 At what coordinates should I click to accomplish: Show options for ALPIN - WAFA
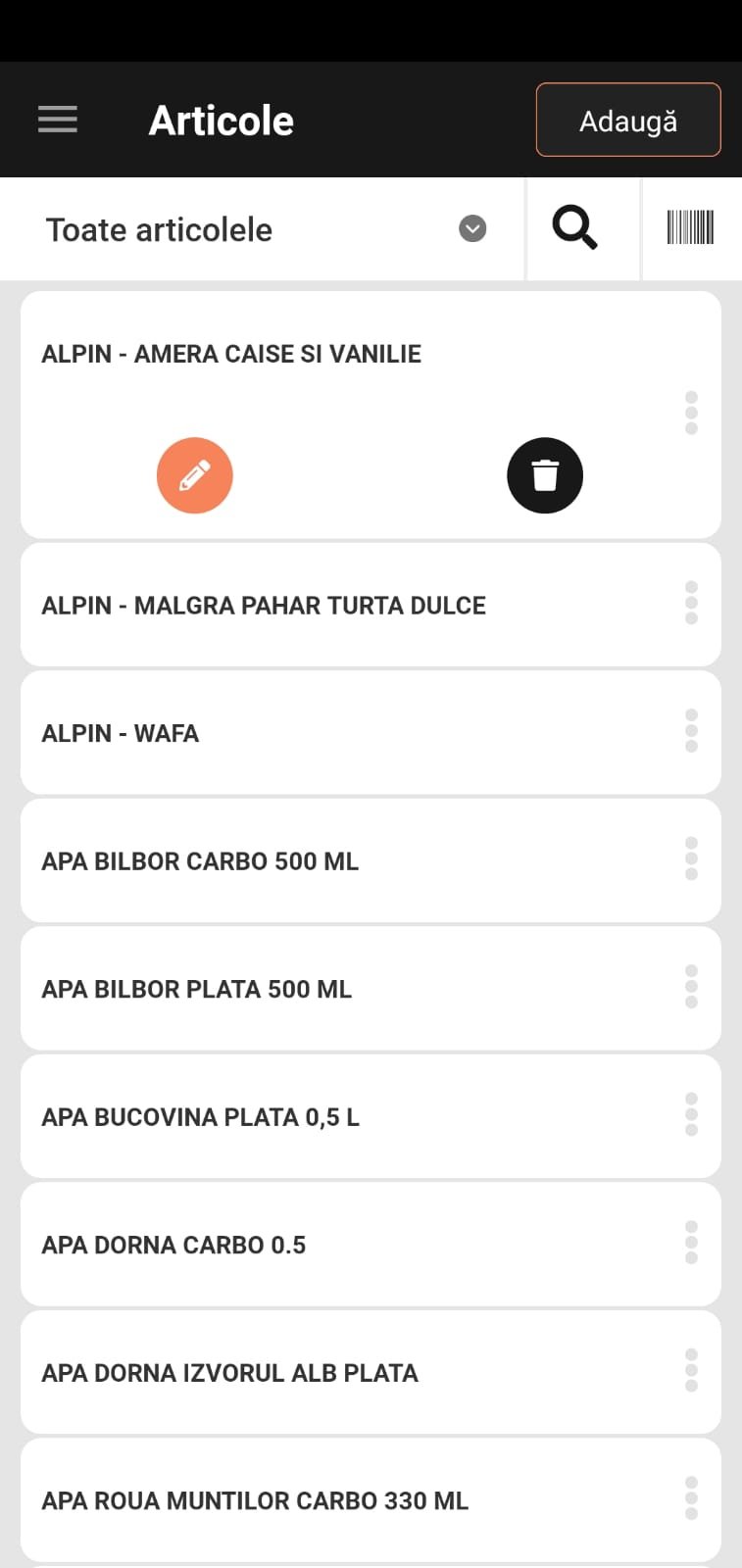pyautogui.click(x=691, y=731)
